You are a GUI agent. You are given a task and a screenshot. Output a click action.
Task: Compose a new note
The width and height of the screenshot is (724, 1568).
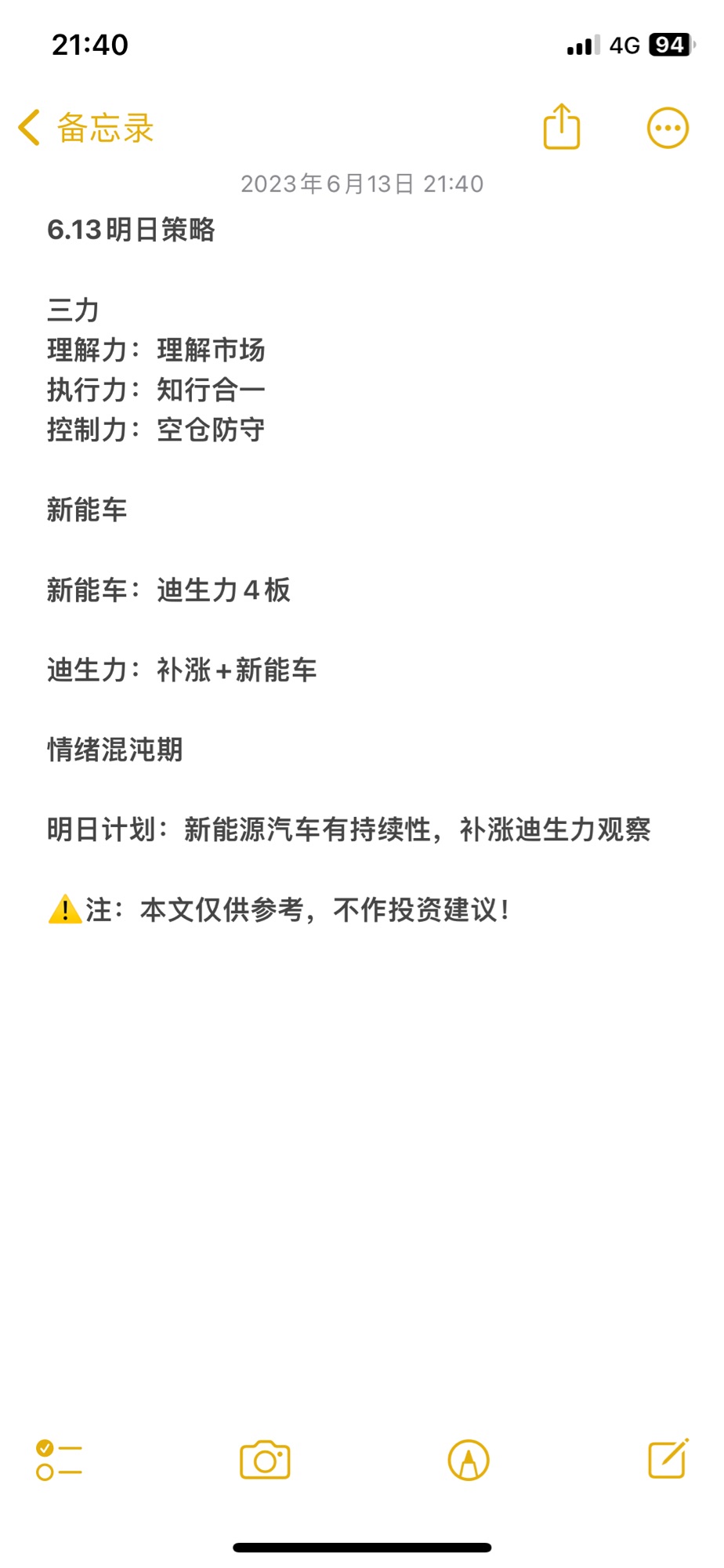[668, 1458]
